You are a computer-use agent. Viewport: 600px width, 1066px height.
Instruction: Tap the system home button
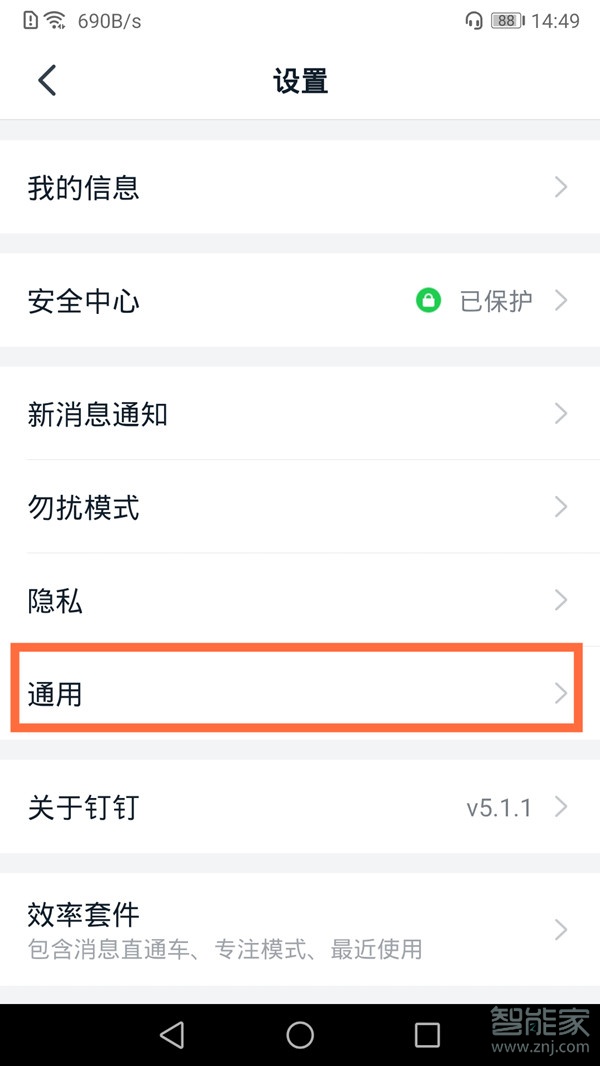point(300,1035)
